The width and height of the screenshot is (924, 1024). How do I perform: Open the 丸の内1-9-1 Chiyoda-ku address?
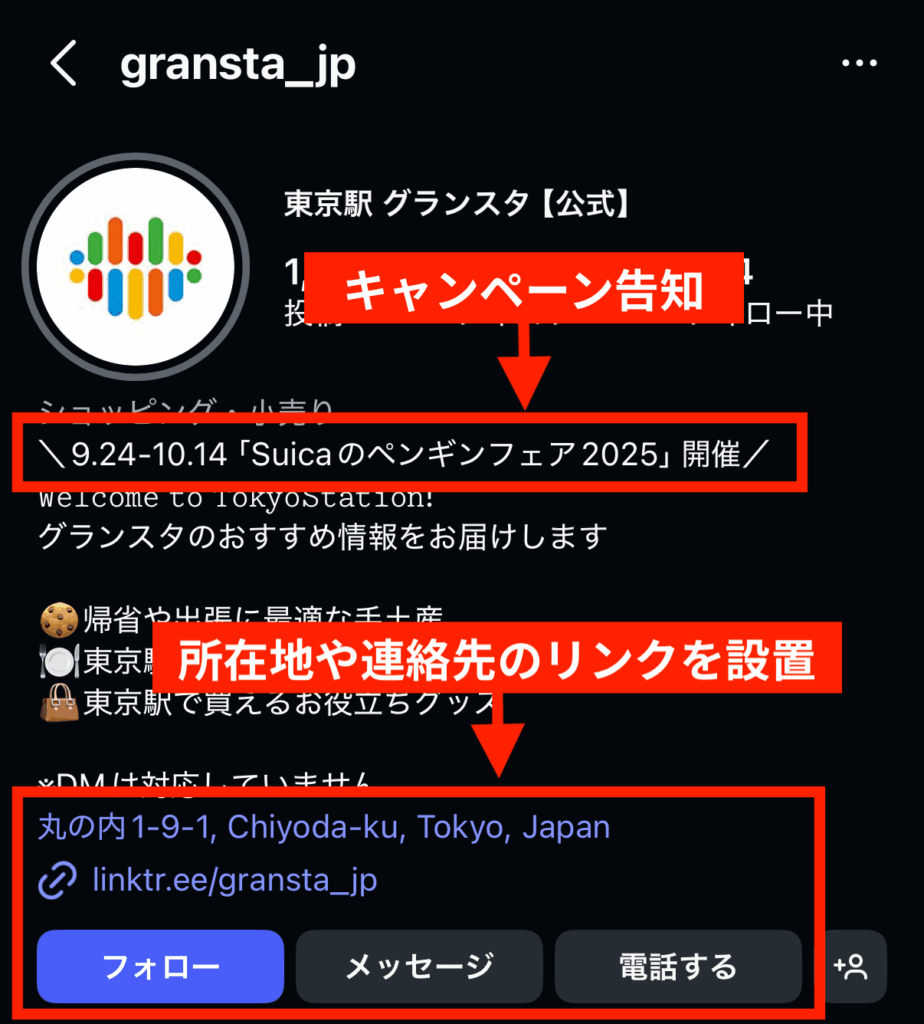(x=323, y=827)
